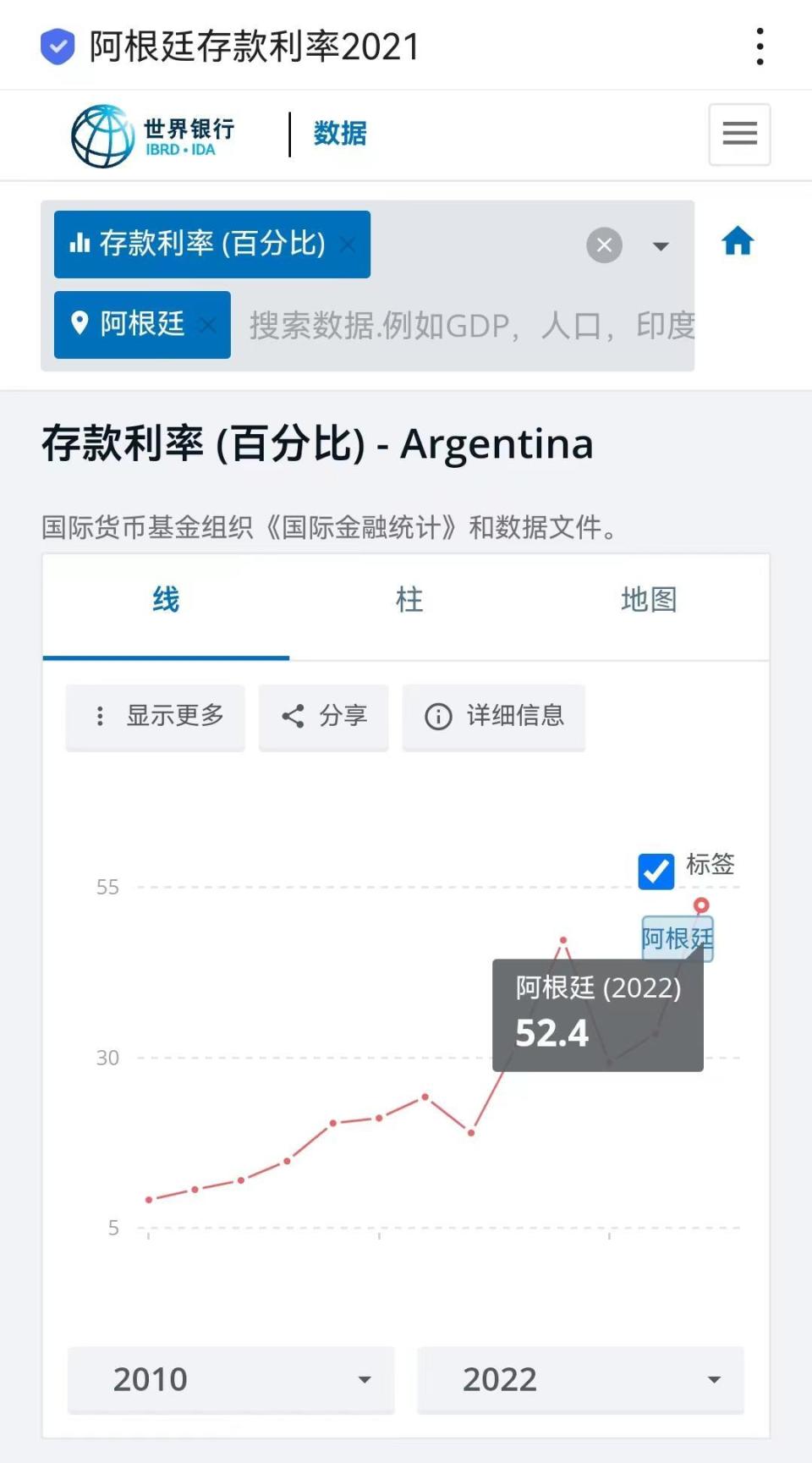Clear all filters with the circular X icon
812x1463 pixels.
(604, 245)
